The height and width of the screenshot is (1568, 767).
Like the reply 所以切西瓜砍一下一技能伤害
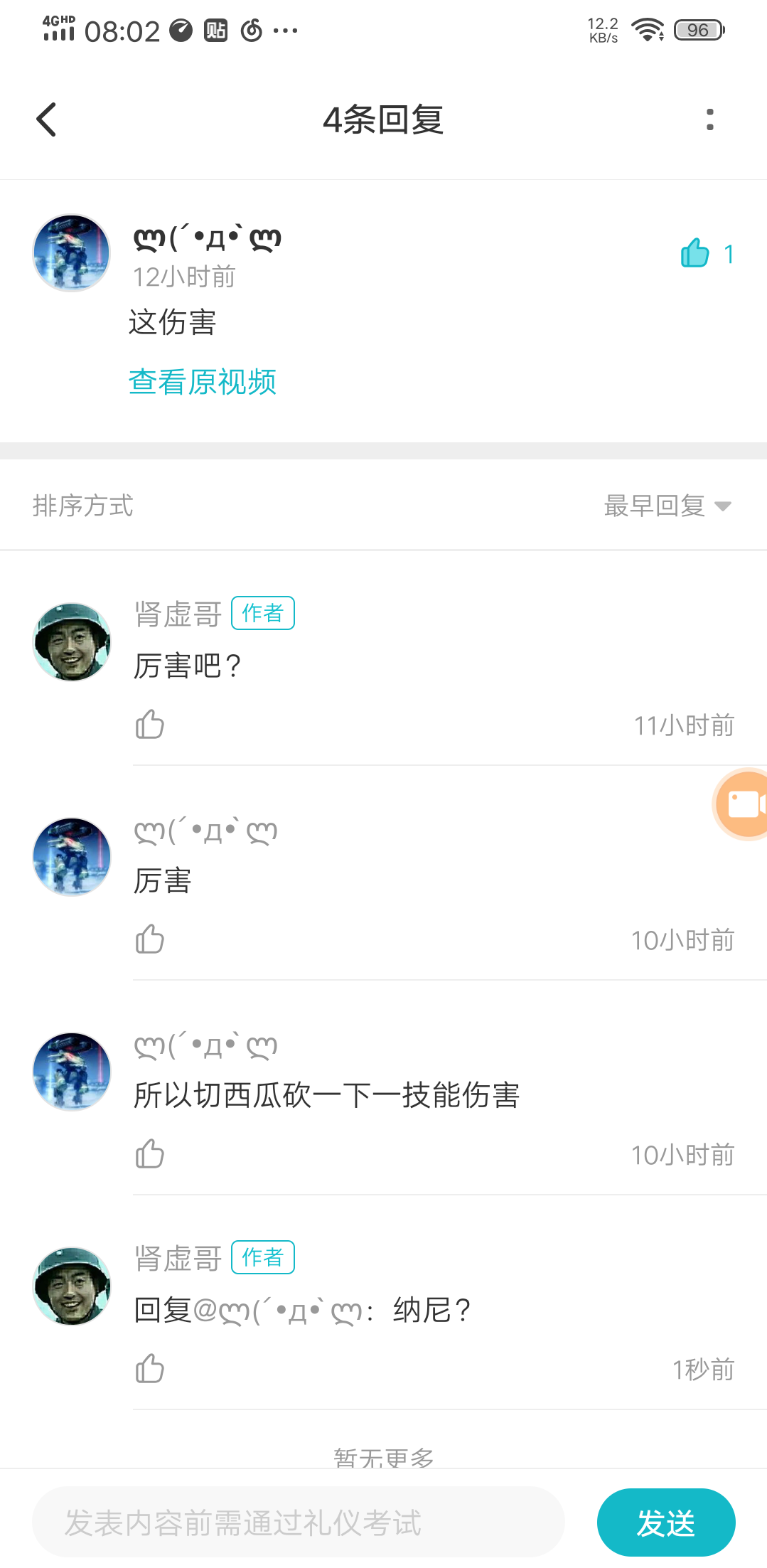(x=149, y=1154)
